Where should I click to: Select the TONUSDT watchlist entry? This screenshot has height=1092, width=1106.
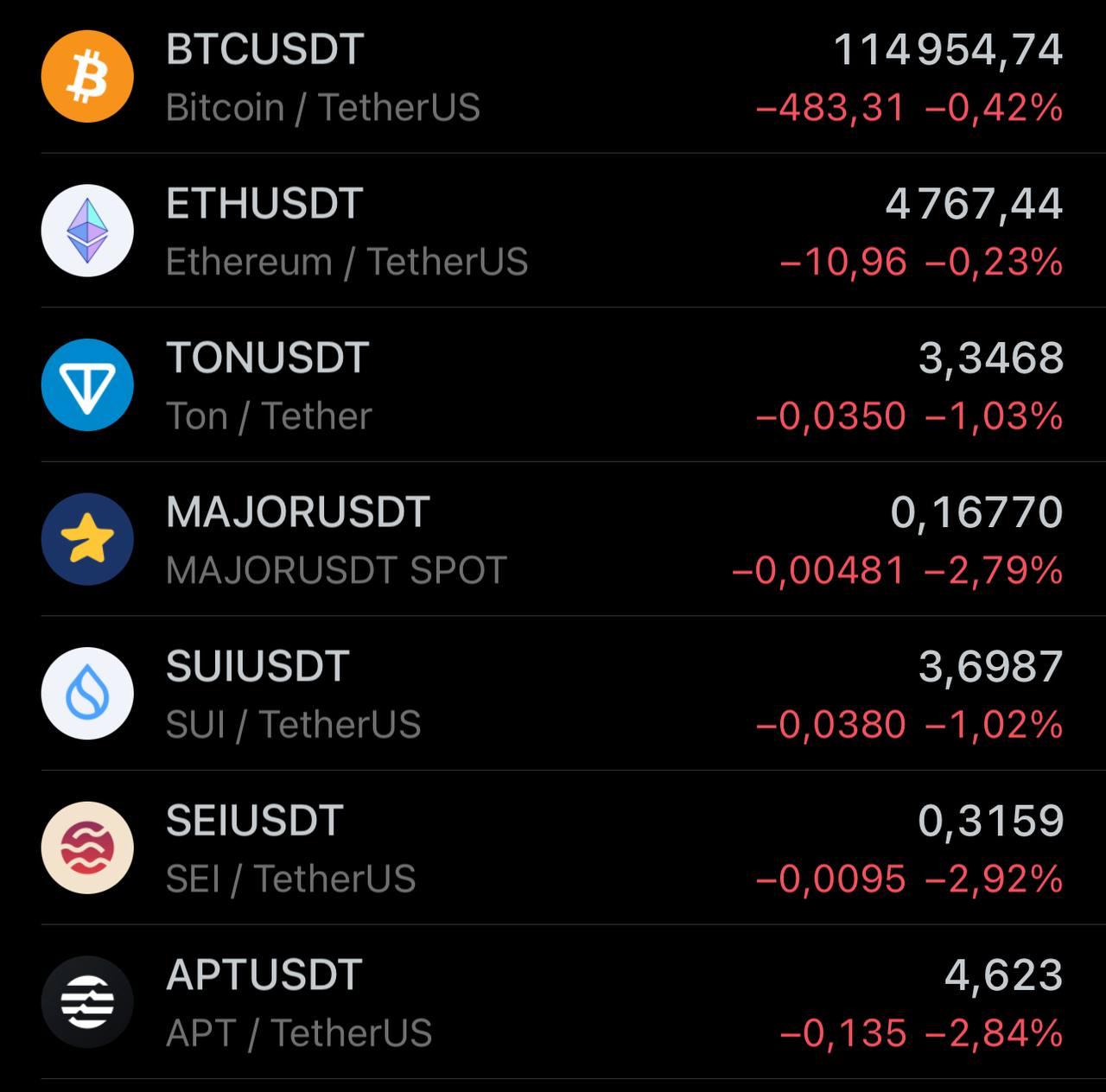click(553, 384)
